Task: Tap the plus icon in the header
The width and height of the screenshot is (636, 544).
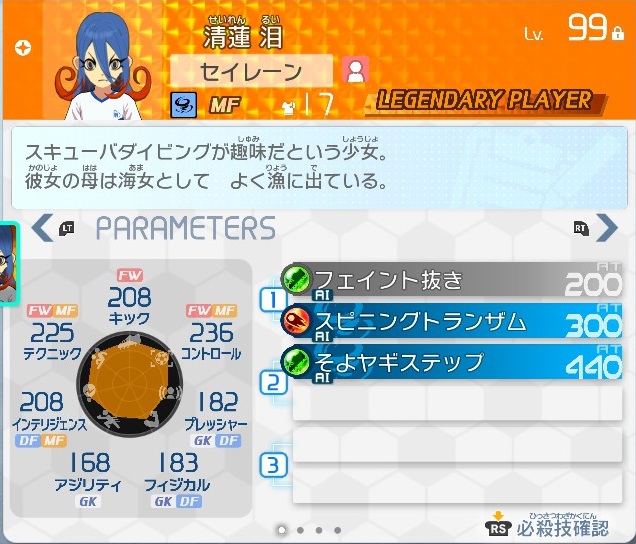Action: pyautogui.click(x=24, y=48)
